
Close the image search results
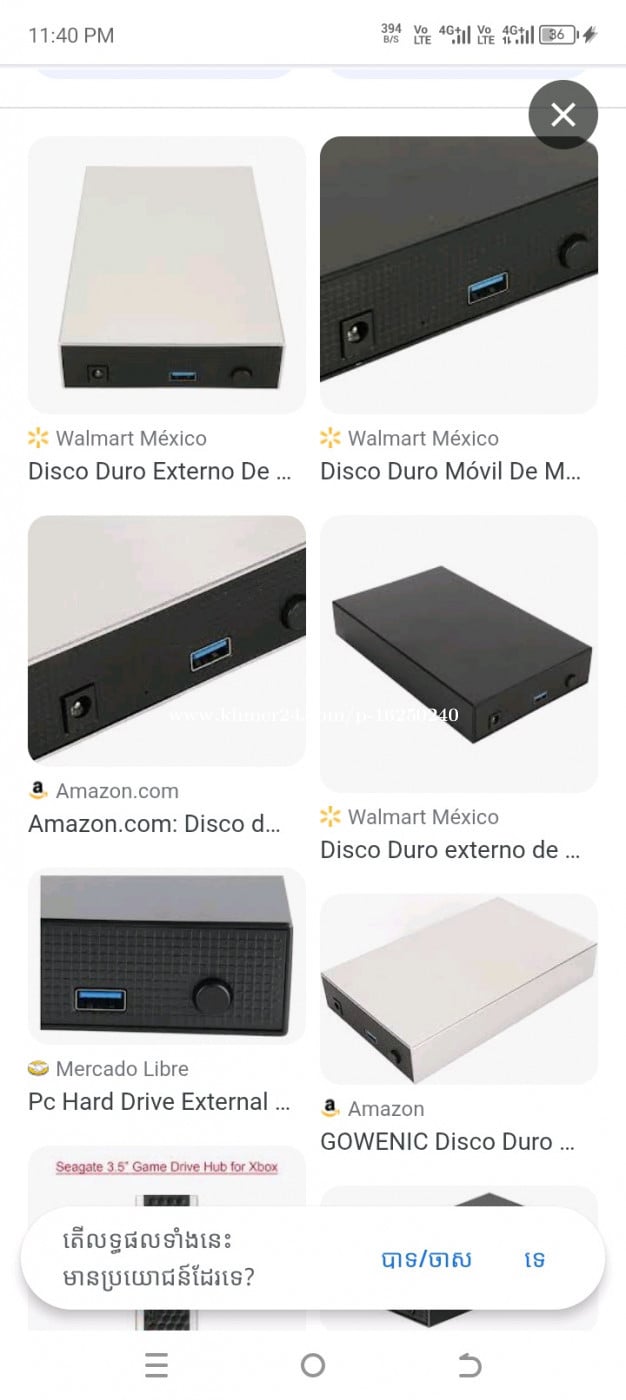(x=563, y=115)
